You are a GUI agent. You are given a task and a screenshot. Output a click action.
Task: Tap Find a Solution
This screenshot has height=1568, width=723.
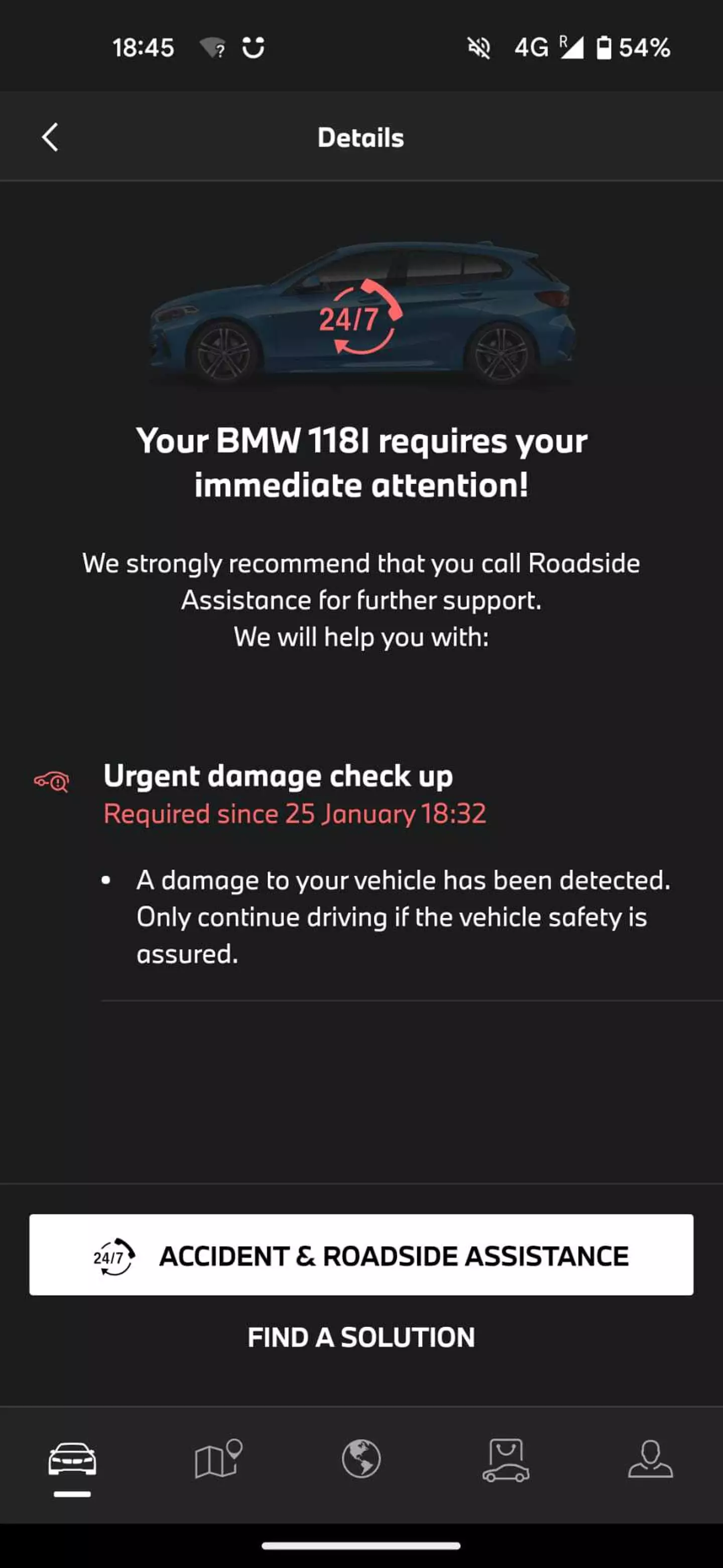click(361, 1337)
